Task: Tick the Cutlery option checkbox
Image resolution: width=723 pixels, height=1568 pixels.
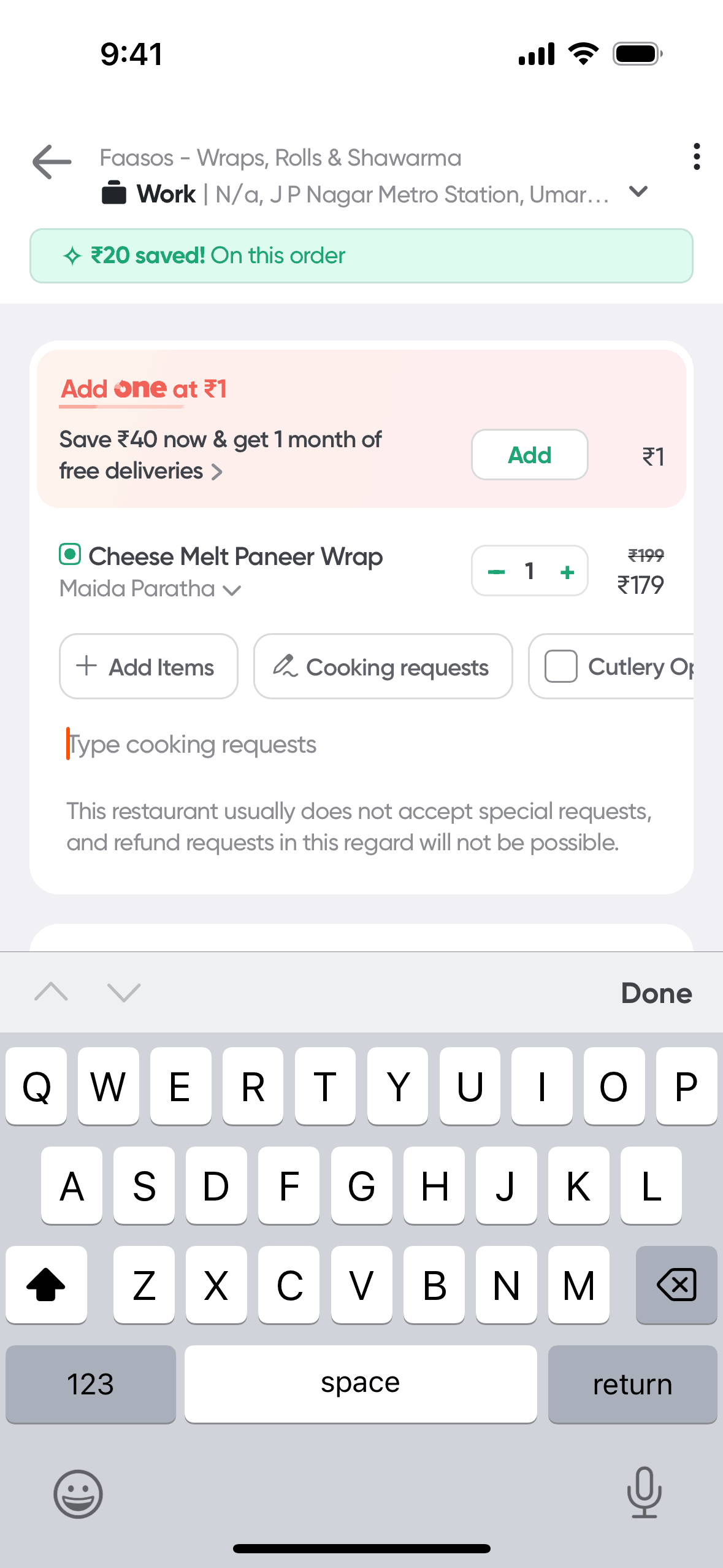Action: (x=561, y=667)
